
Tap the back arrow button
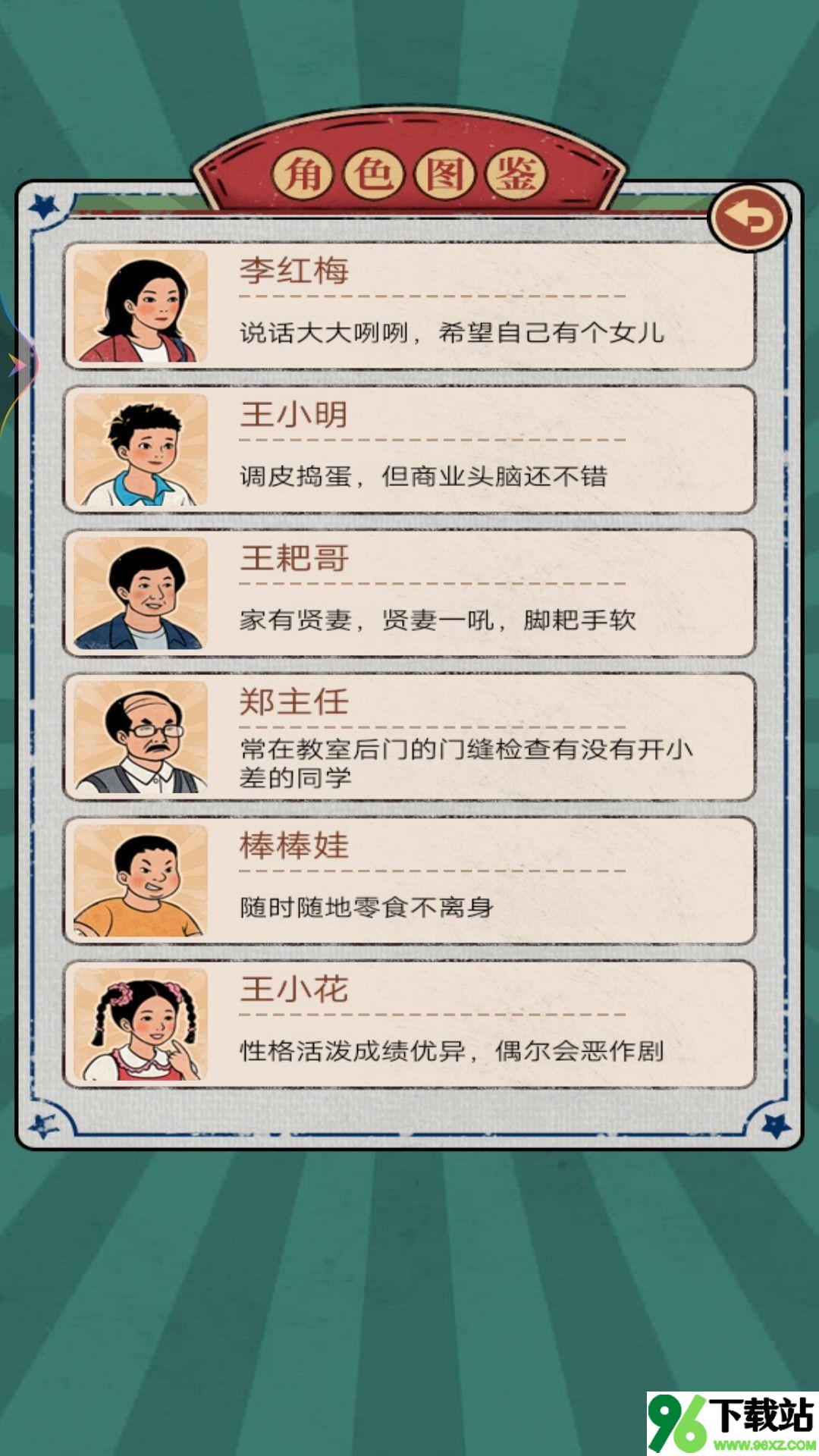click(x=749, y=218)
